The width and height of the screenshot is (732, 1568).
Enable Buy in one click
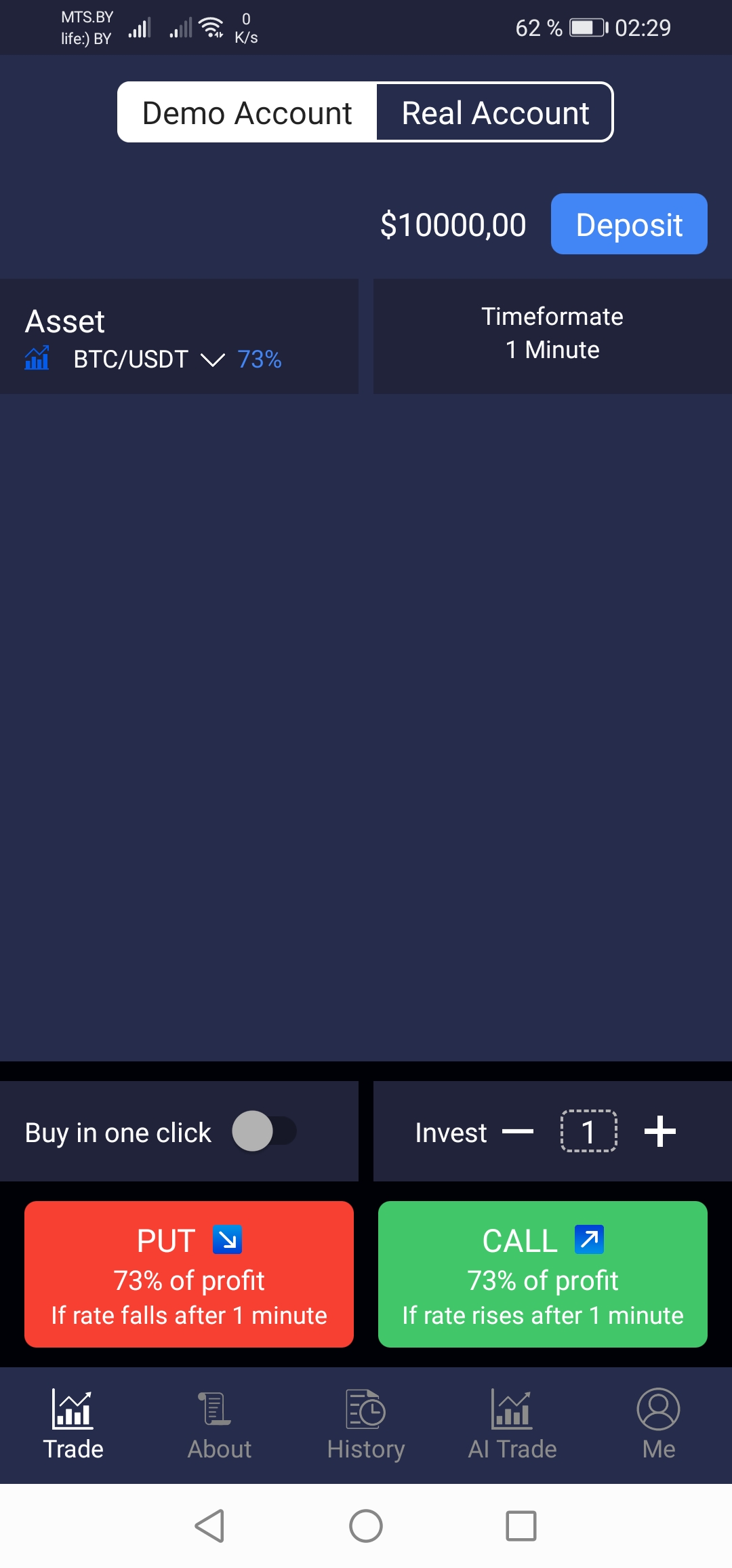coord(264,1131)
